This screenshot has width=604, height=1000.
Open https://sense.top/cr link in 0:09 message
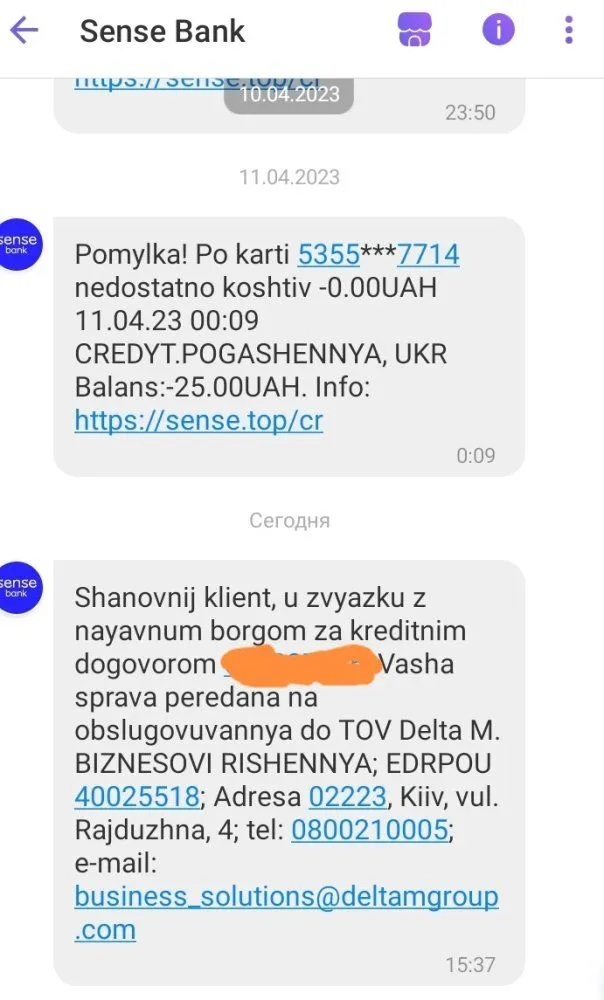(199, 421)
